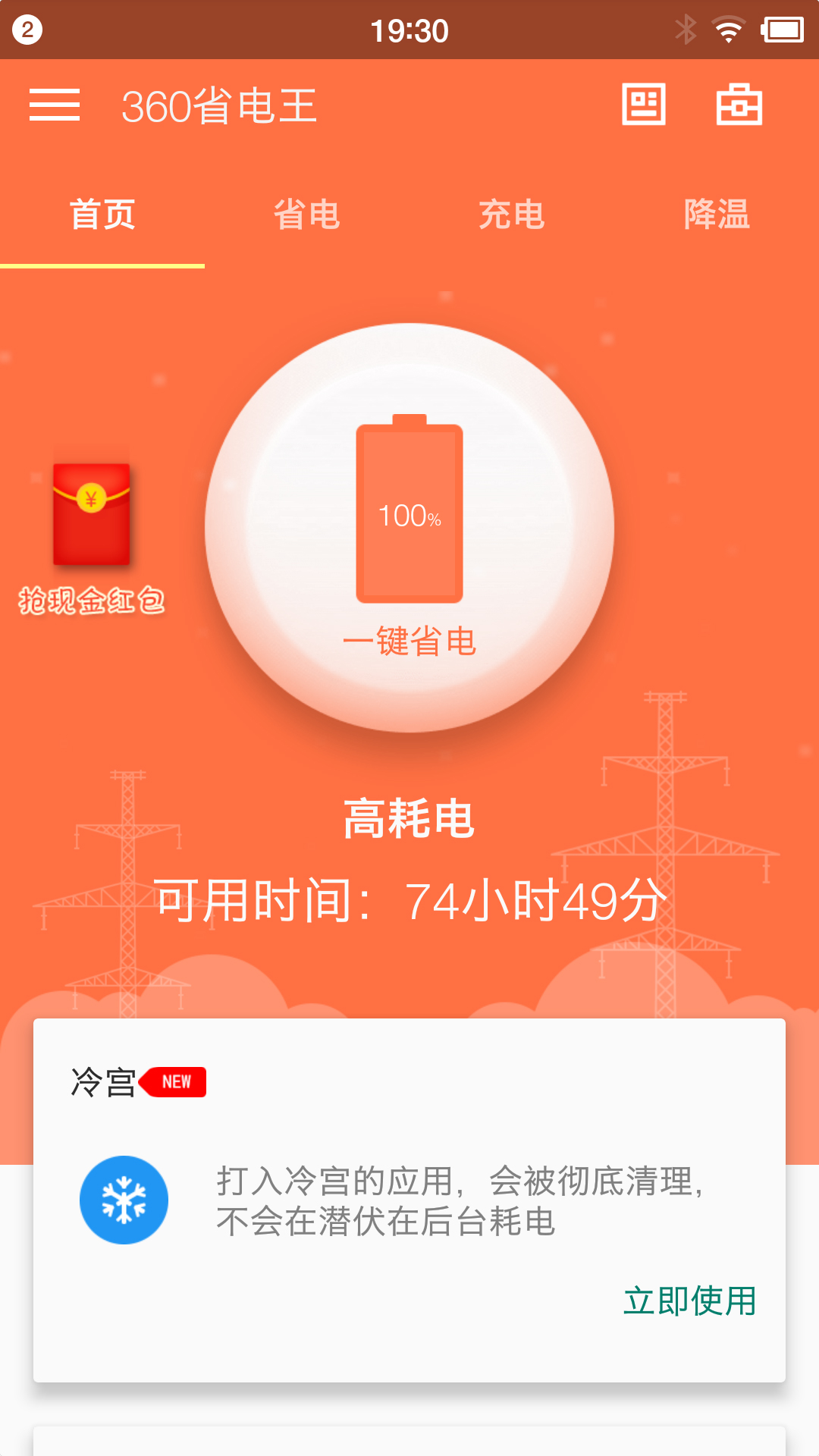Tap the red NEW badge beside 冷宫

178,1083
